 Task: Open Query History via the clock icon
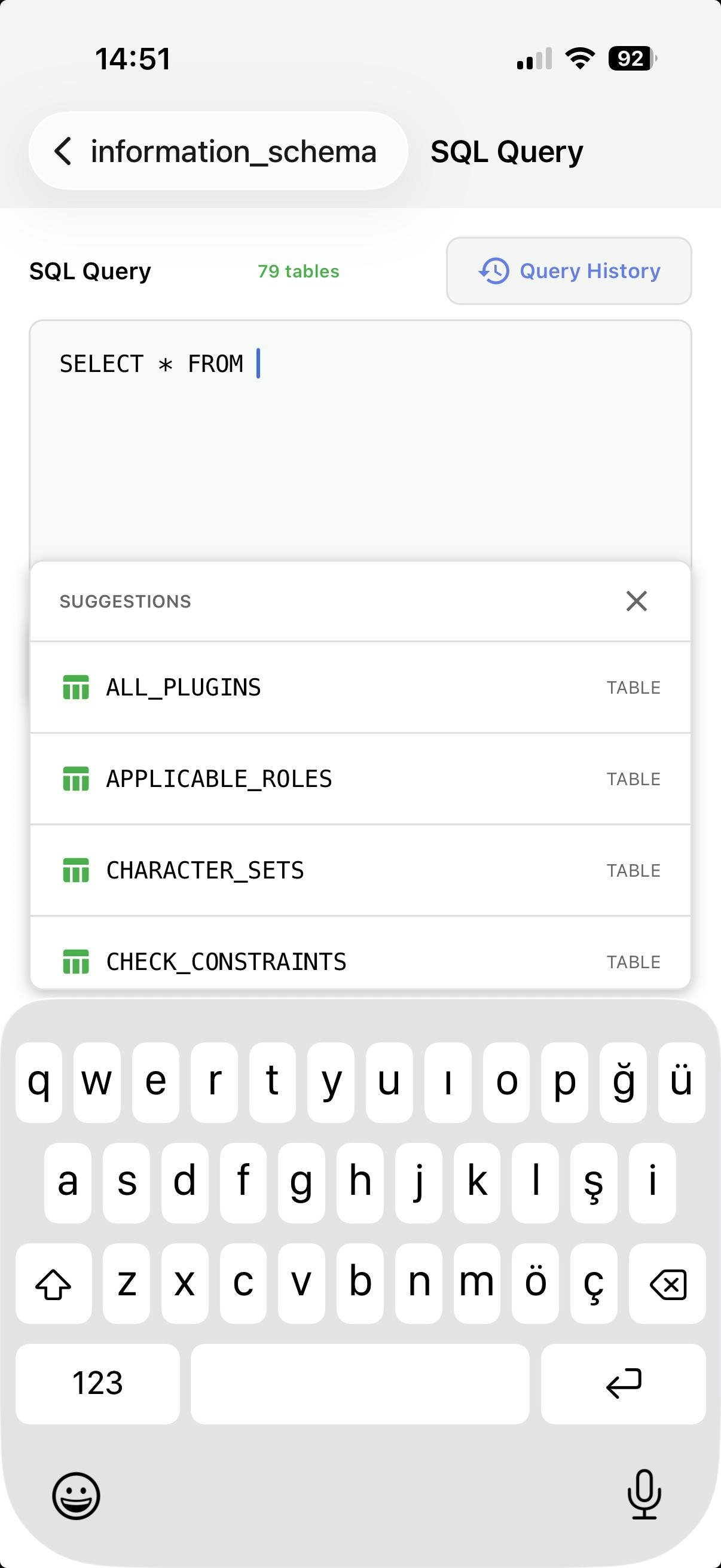point(494,271)
